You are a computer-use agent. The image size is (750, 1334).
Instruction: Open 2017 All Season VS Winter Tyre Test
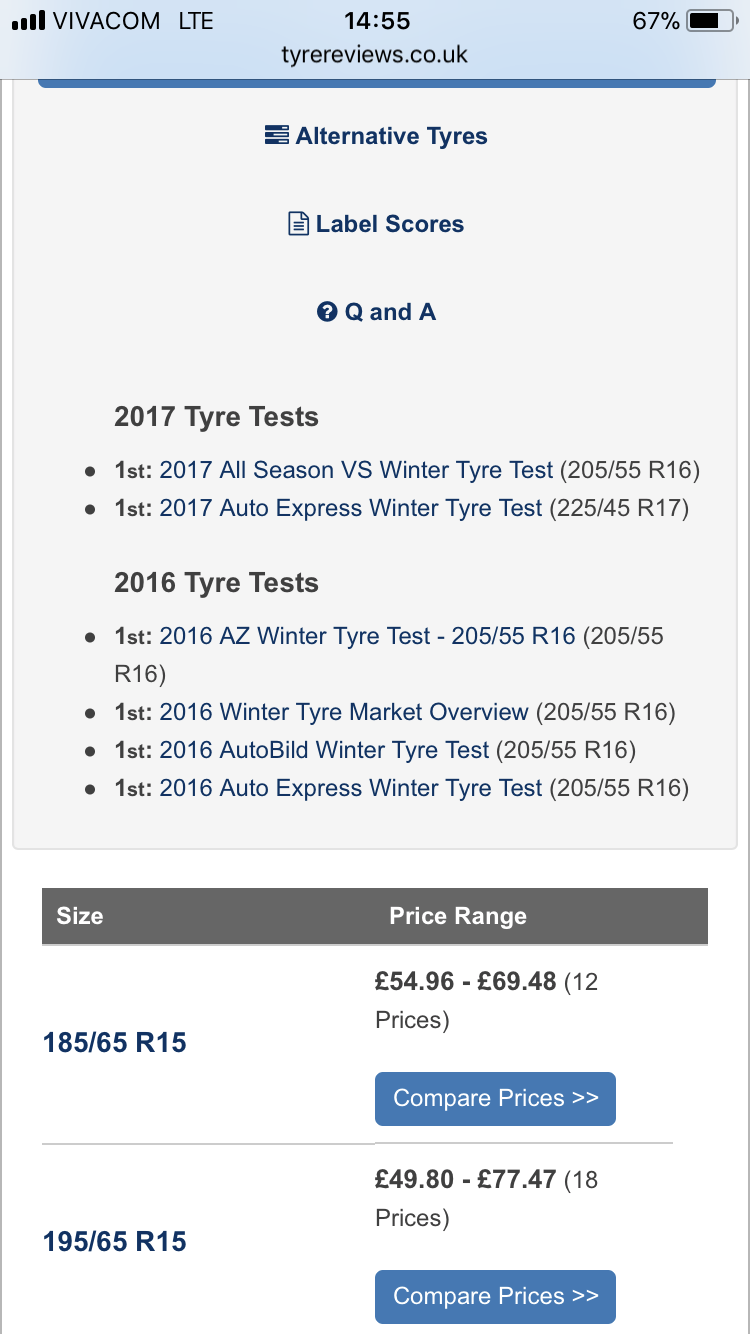pos(356,470)
